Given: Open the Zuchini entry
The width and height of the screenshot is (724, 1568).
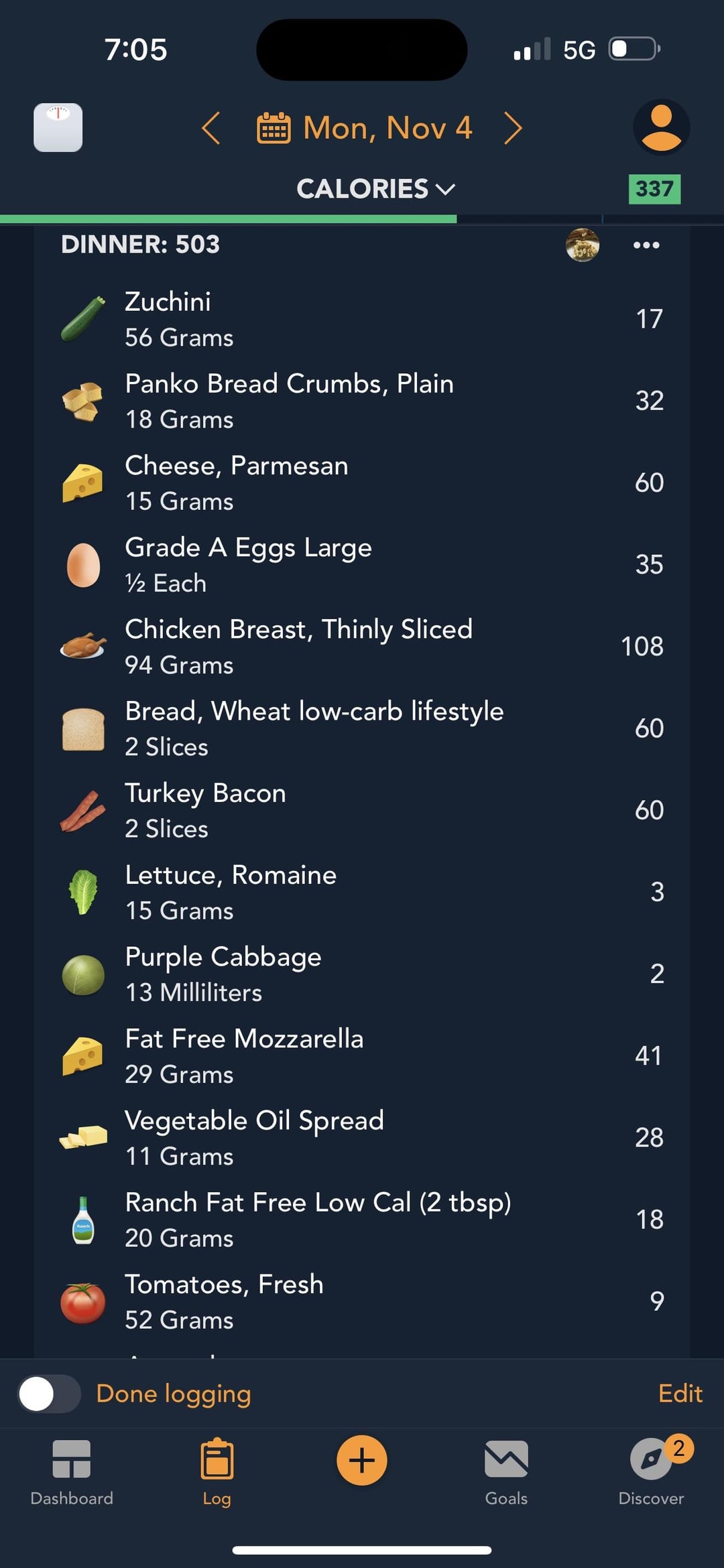Looking at the screenshot, I should 362,319.
